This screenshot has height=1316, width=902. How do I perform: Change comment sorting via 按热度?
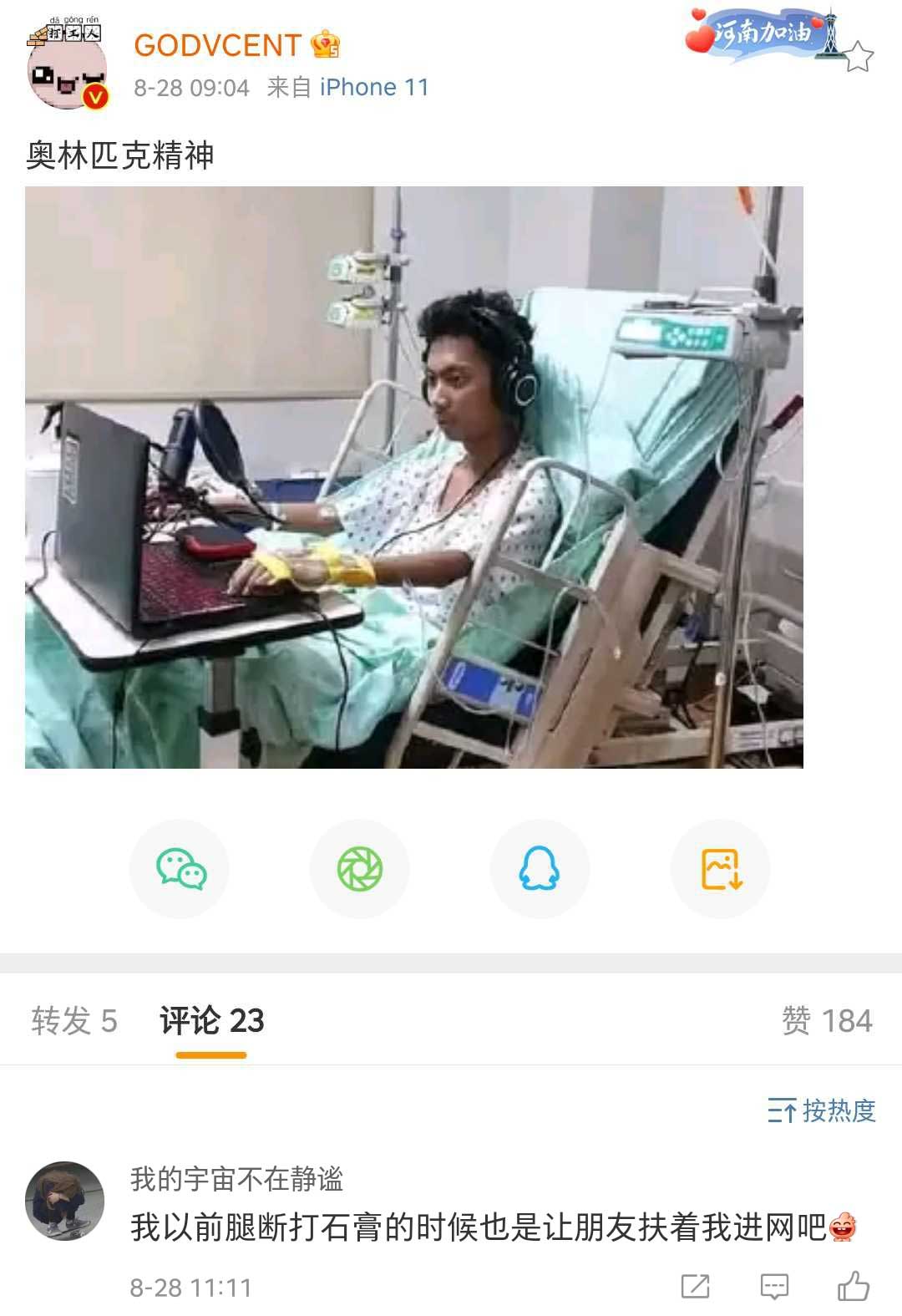[x=822, y=1110]
